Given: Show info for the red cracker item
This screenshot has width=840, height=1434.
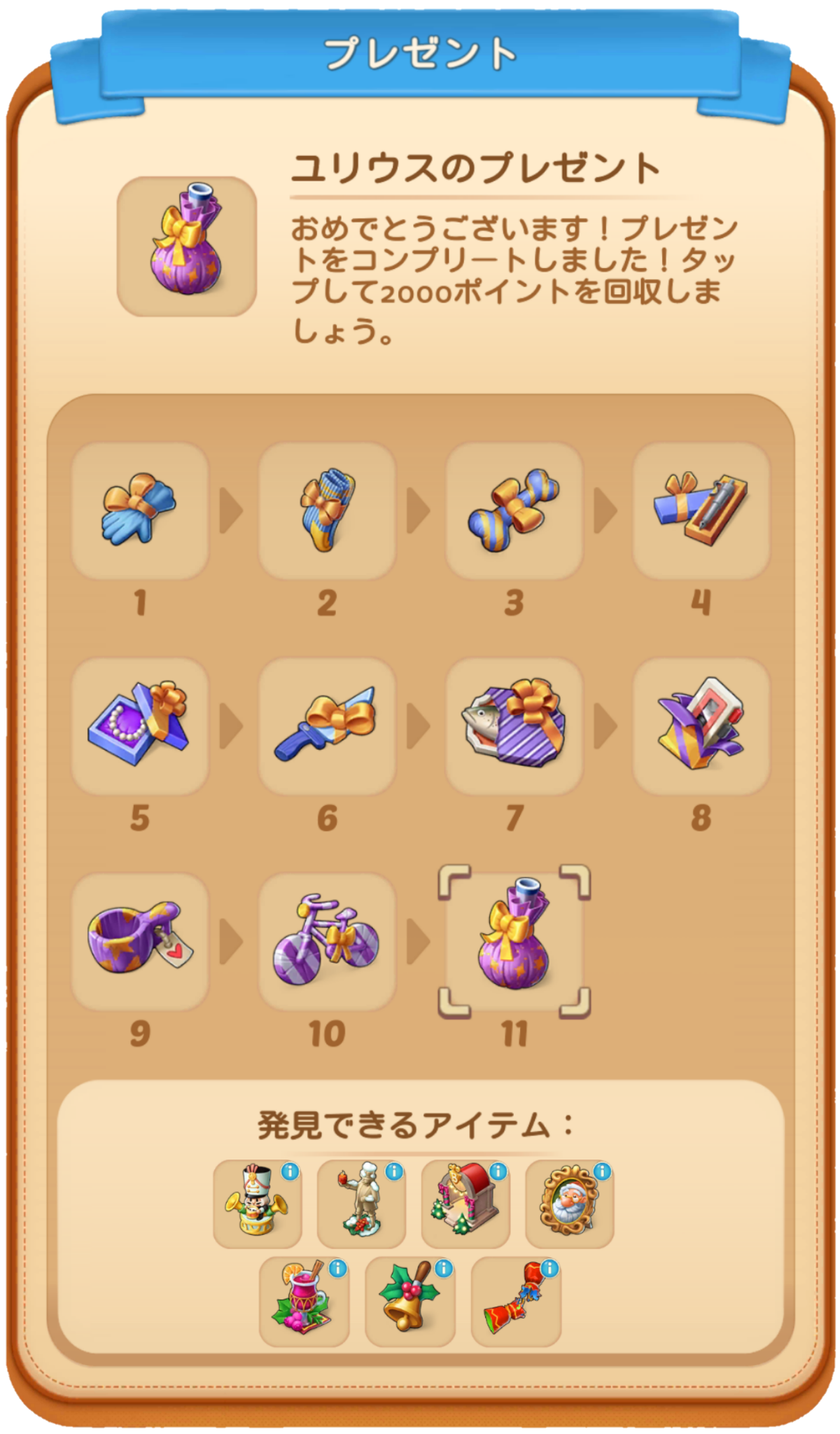Looking at the screenshot, I should (549, 1269).
